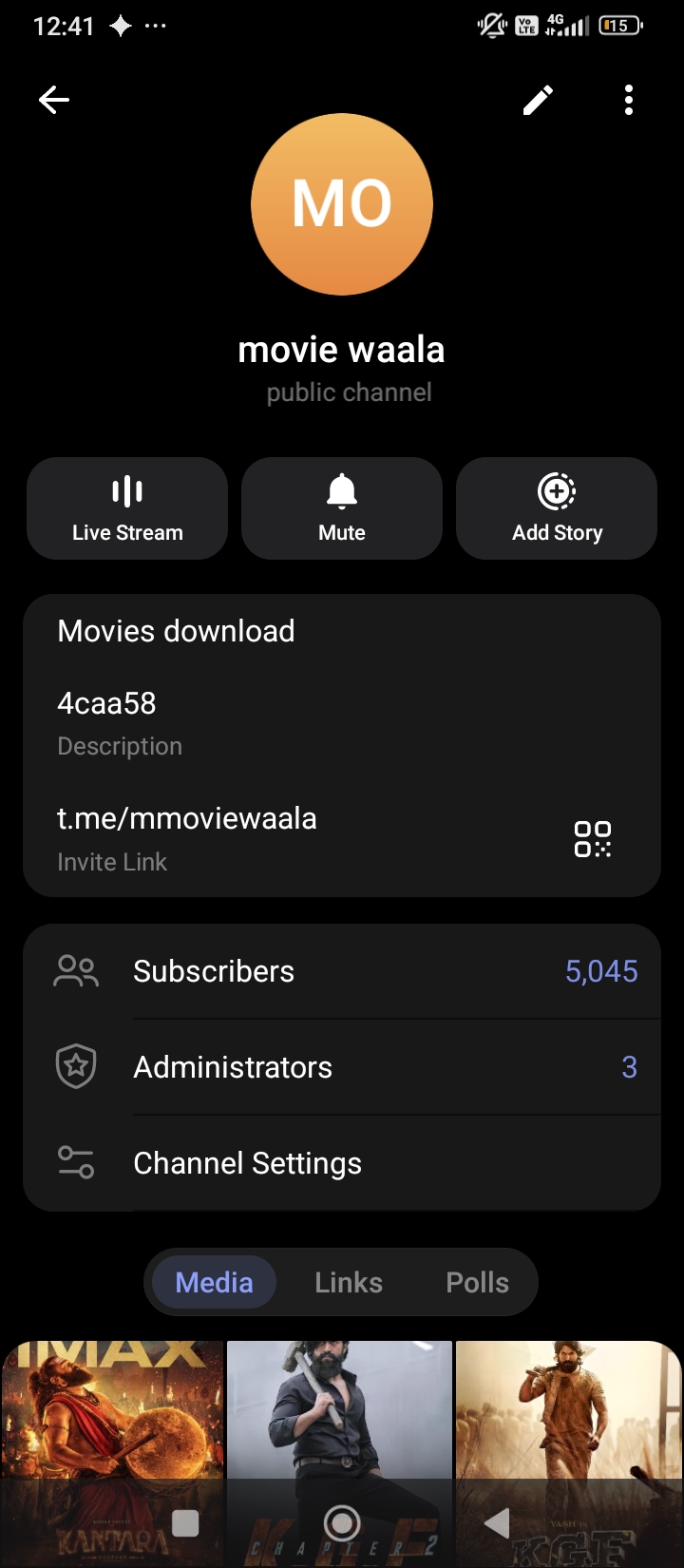The height and width of the screenshot is (1568, 684).
Task: Open the Kantara IMAX poster thumbnail
Action: coord(112,1454)
